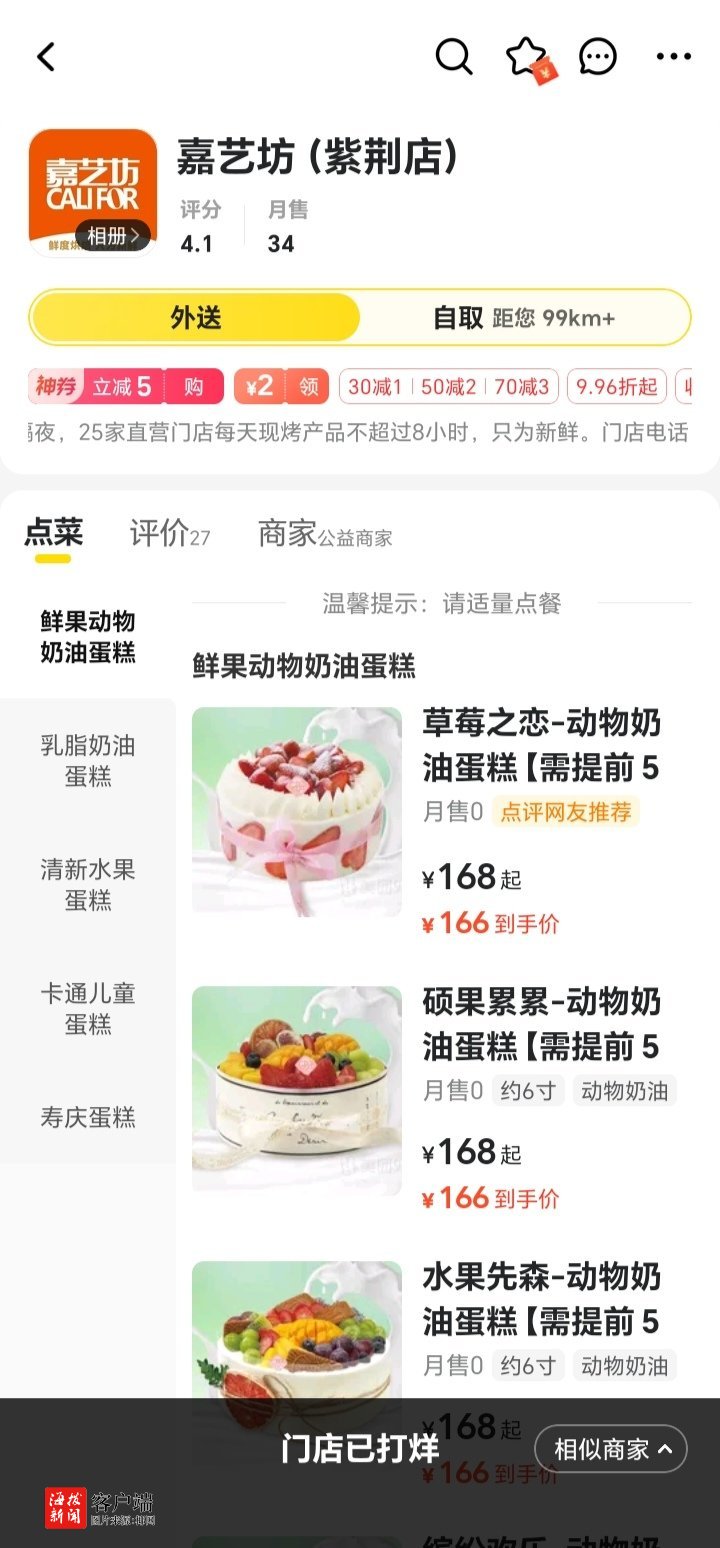720x1548 pixels.
Task: Open the 草莓之恋 cake item
Action: (540, 745)
